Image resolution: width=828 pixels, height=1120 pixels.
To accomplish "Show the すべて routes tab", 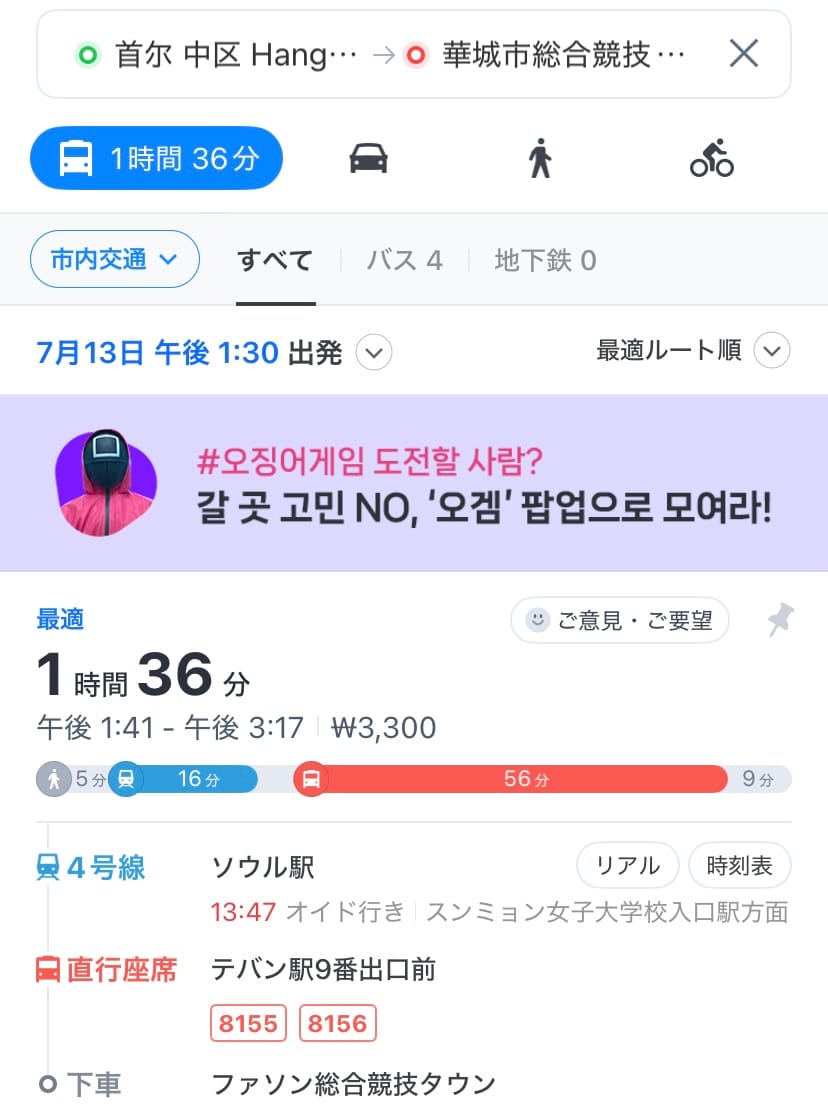I will (x=275, y=261).
